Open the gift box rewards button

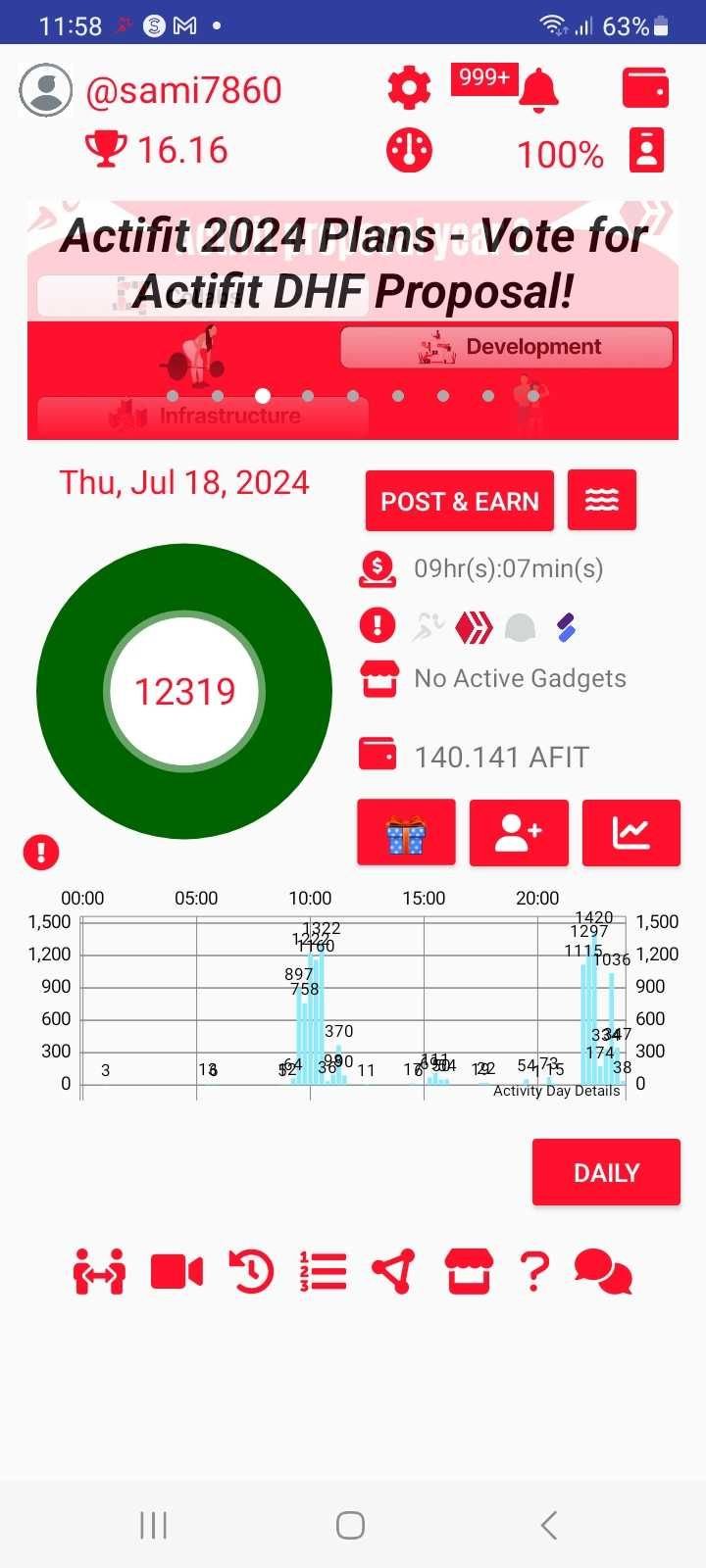(x=406, y=833)
